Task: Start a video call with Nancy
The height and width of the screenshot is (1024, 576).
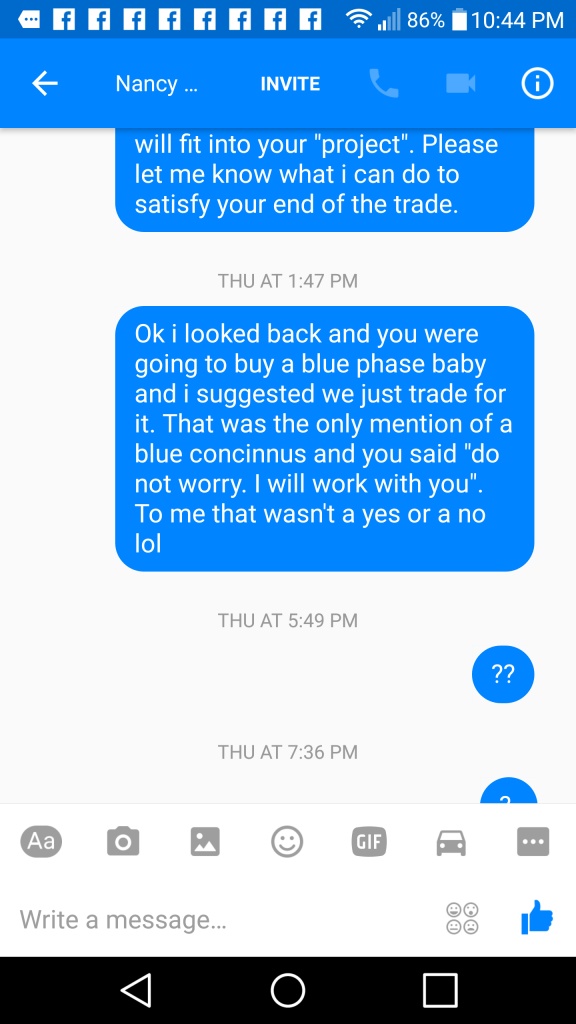Action: tap(460, 84)
